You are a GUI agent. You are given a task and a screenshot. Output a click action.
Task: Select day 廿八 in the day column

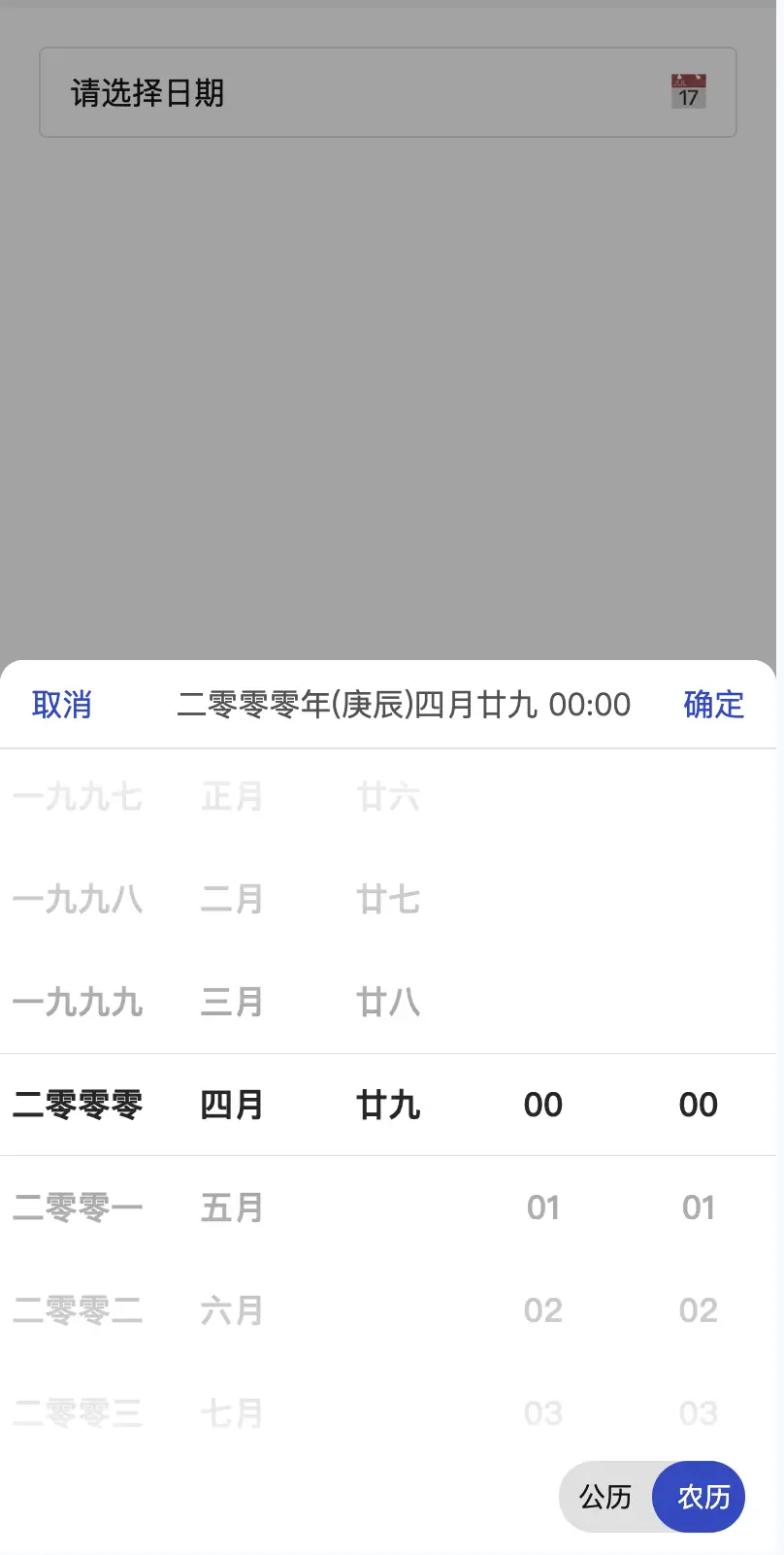[388, 1002]
